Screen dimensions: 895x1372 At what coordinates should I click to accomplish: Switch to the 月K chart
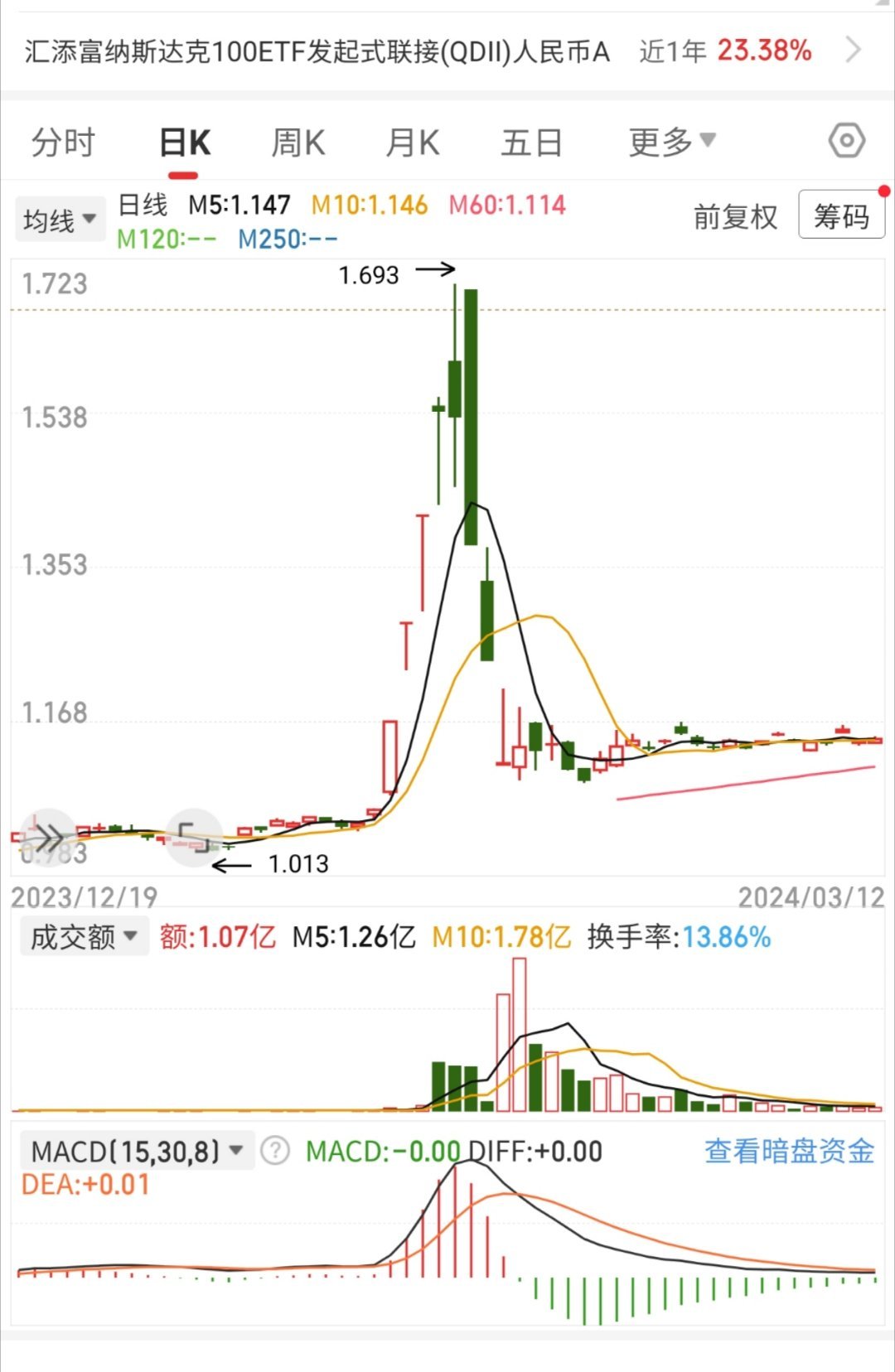click(x=413, y=143)
